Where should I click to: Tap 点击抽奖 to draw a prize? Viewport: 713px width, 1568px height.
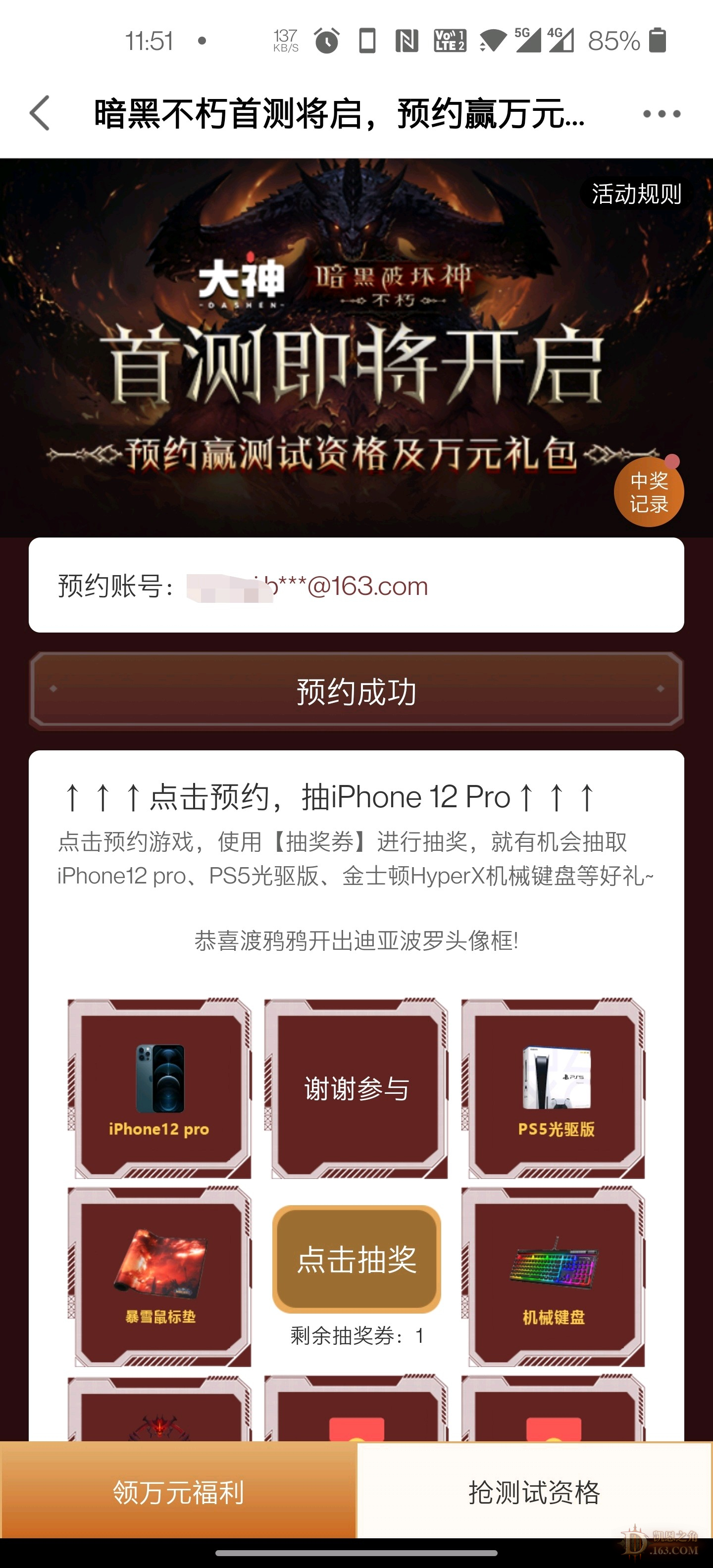[356, 1259]
